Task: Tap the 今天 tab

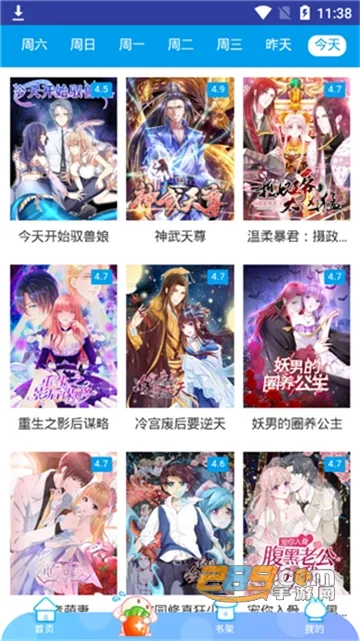Action: 327,45
